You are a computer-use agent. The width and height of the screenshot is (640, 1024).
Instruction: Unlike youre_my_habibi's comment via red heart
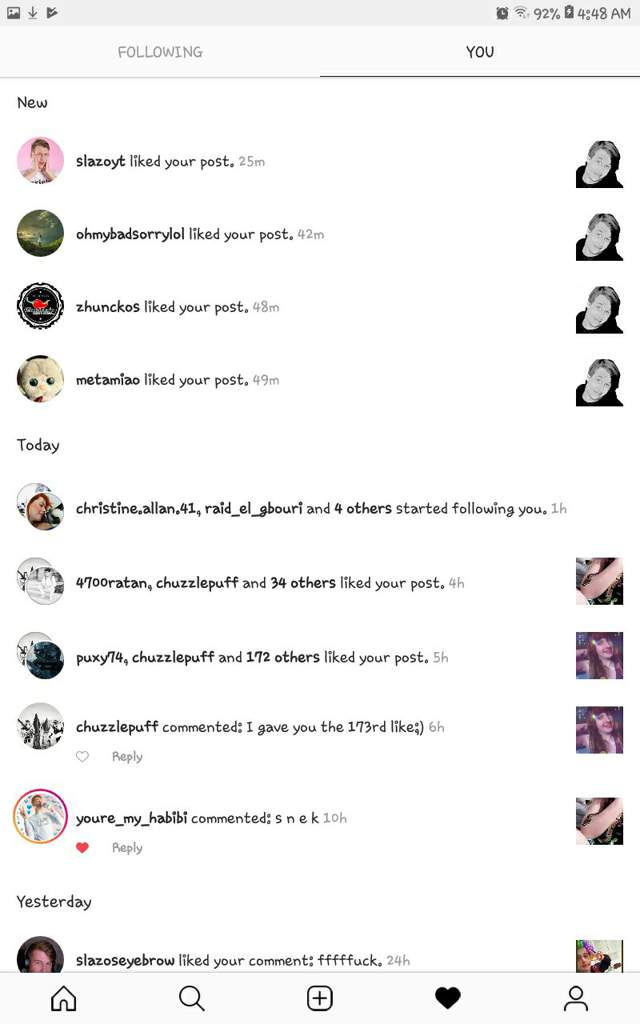click(x=82, y=848)
